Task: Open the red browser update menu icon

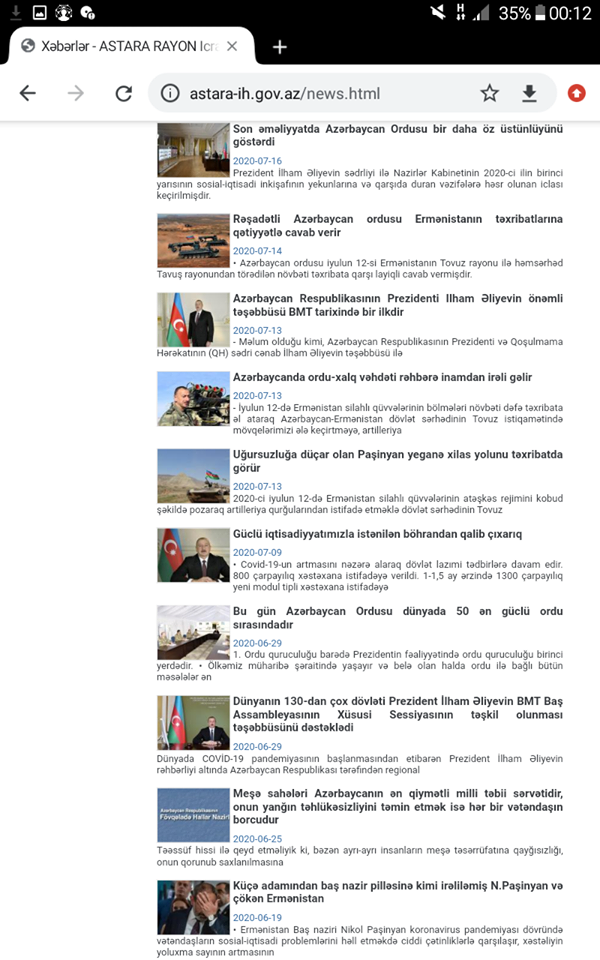Action: coord(576,93)
